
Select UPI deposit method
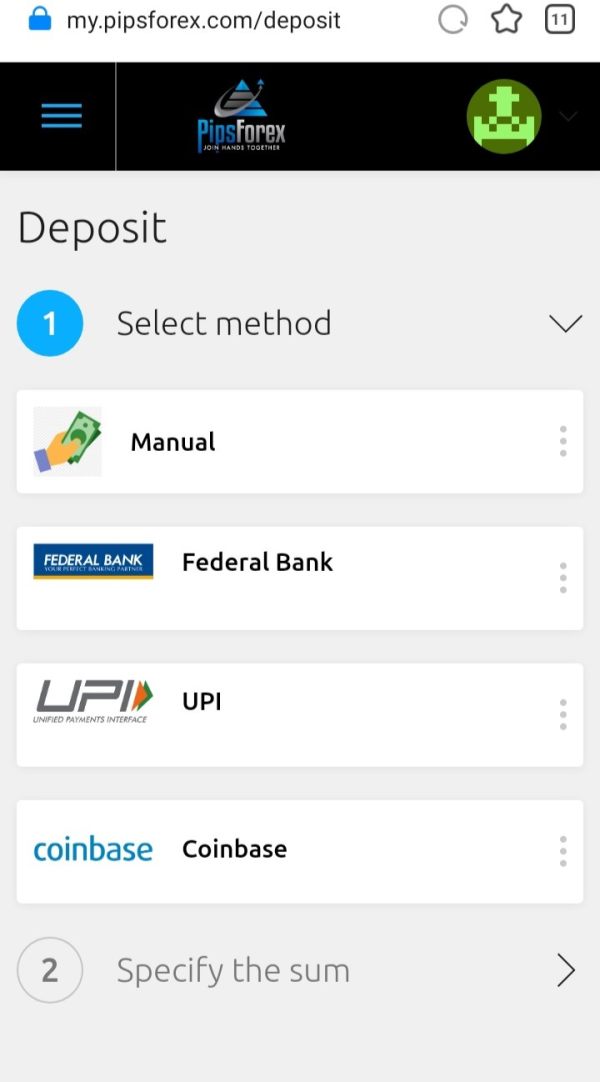(300, 715)
